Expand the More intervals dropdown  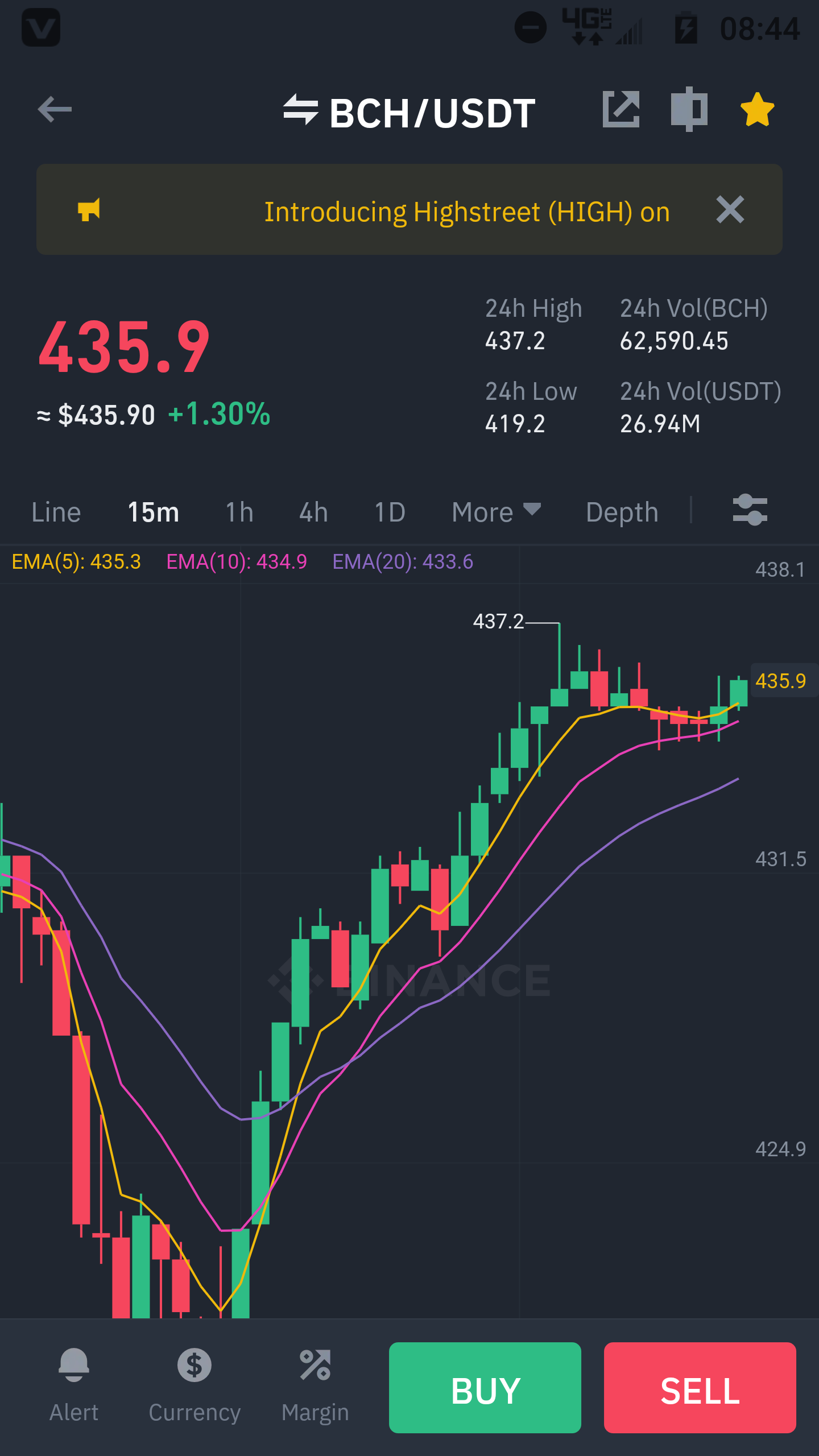click(x=497, y=512)
